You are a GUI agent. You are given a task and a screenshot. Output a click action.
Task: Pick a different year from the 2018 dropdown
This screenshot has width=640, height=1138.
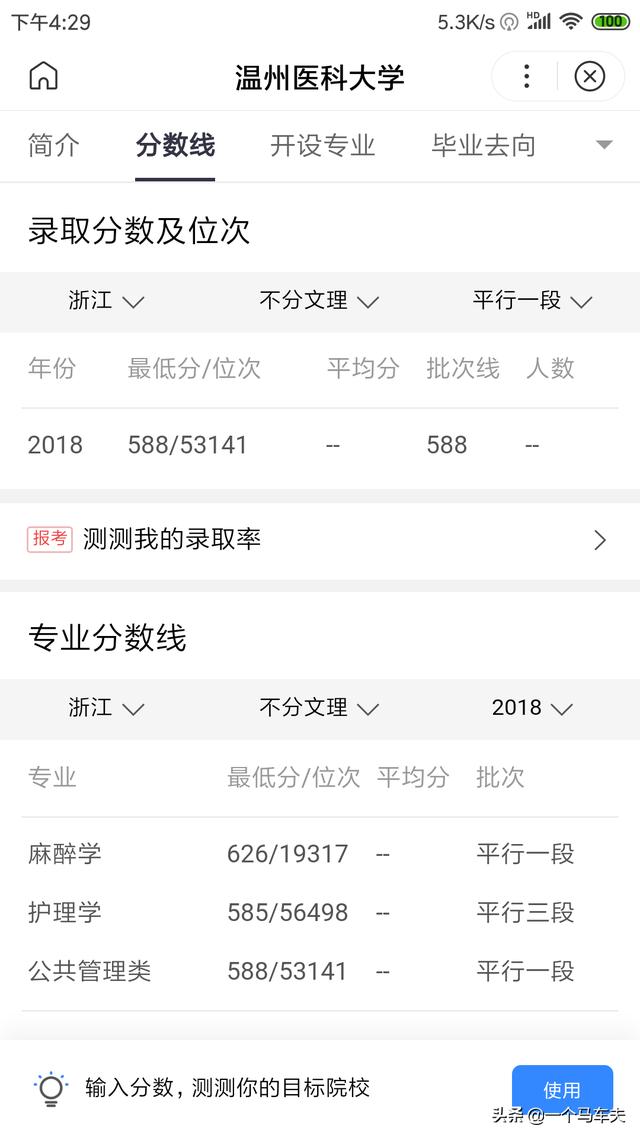(x=532, y=708)
